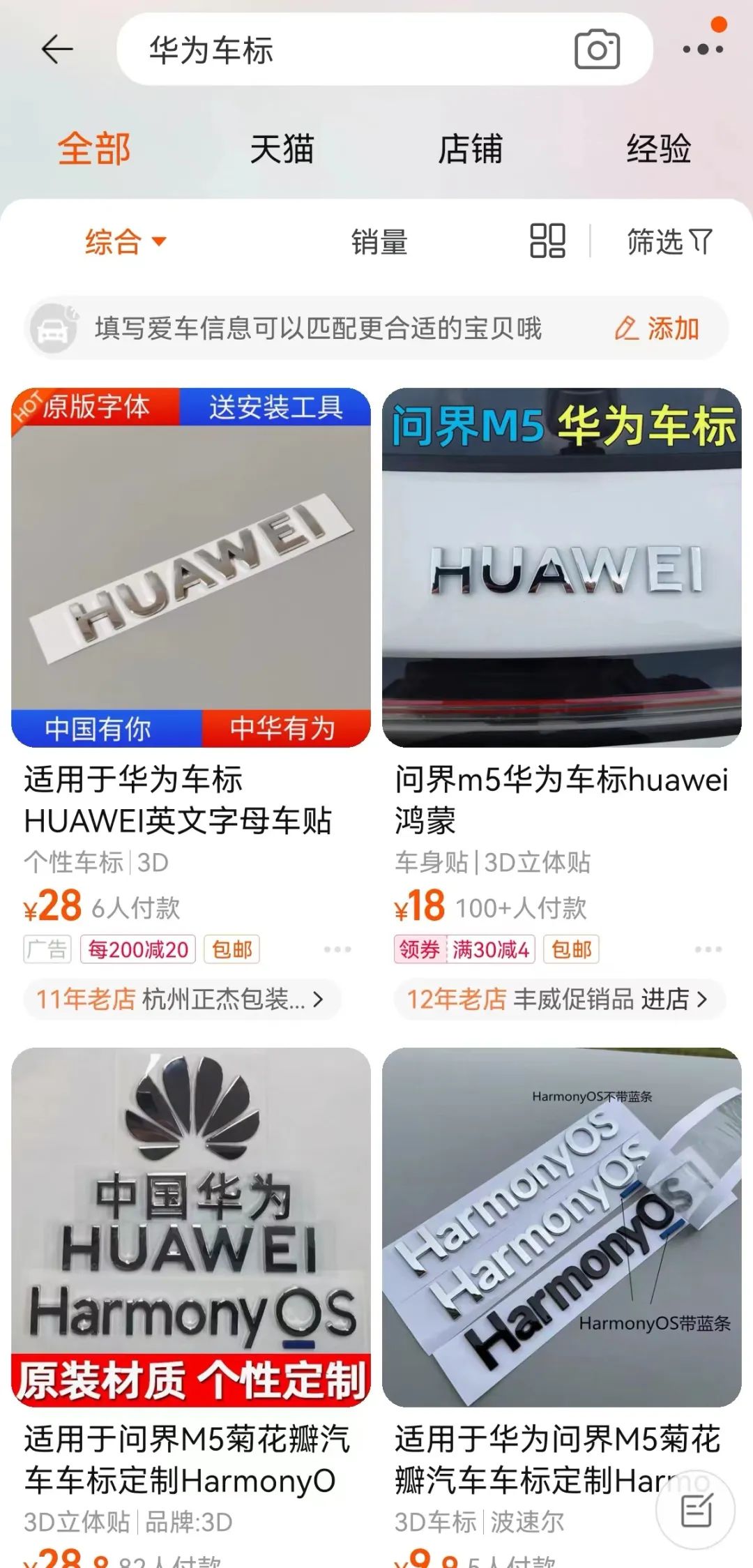Open the 适用于华为车标 HUAWEI英文字母车贴 product
The image size is (753, 1568).
[x=191, y=568]
